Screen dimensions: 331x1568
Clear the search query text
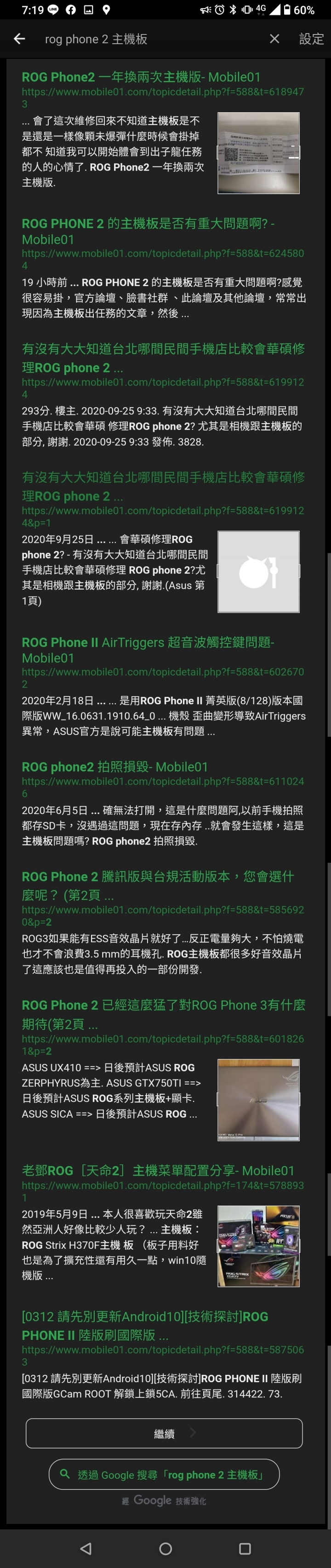[x=274, y=39]
